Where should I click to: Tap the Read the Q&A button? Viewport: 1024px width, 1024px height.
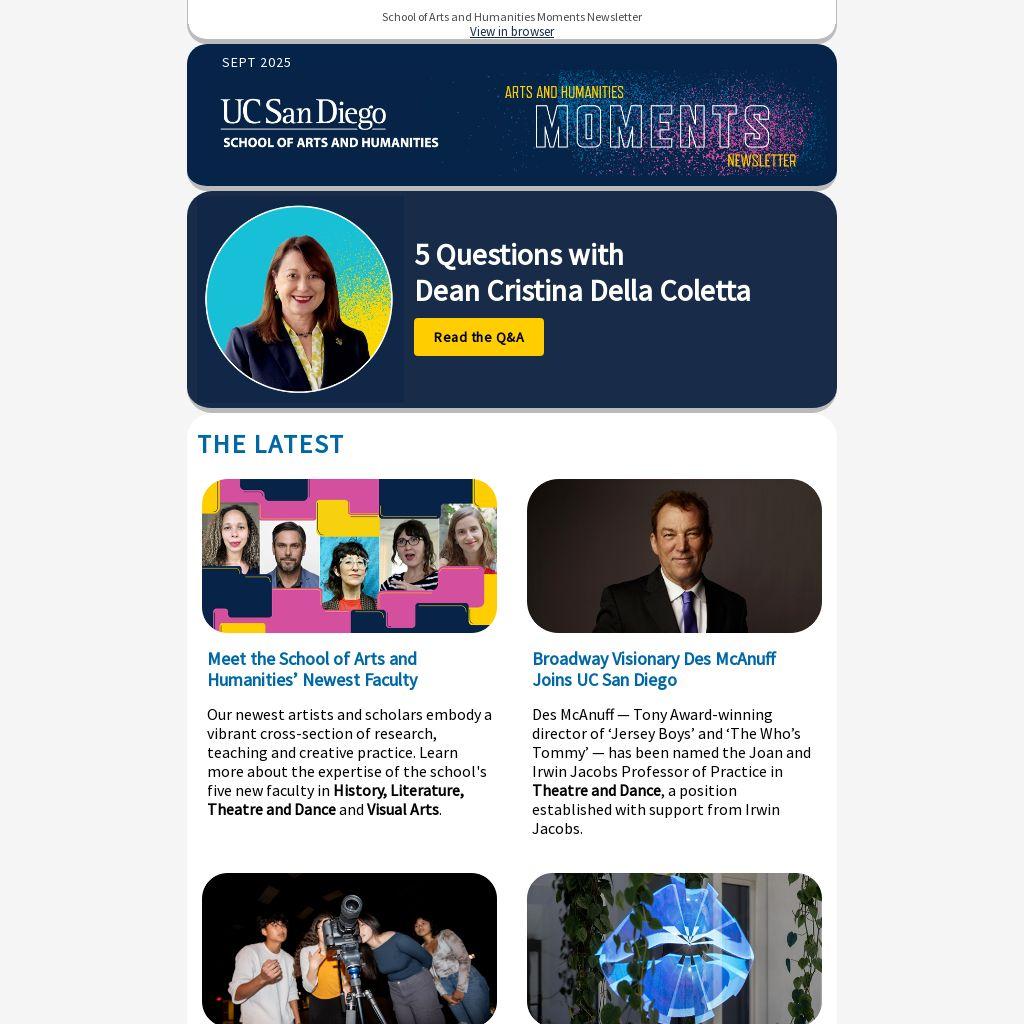pos(479,337)
